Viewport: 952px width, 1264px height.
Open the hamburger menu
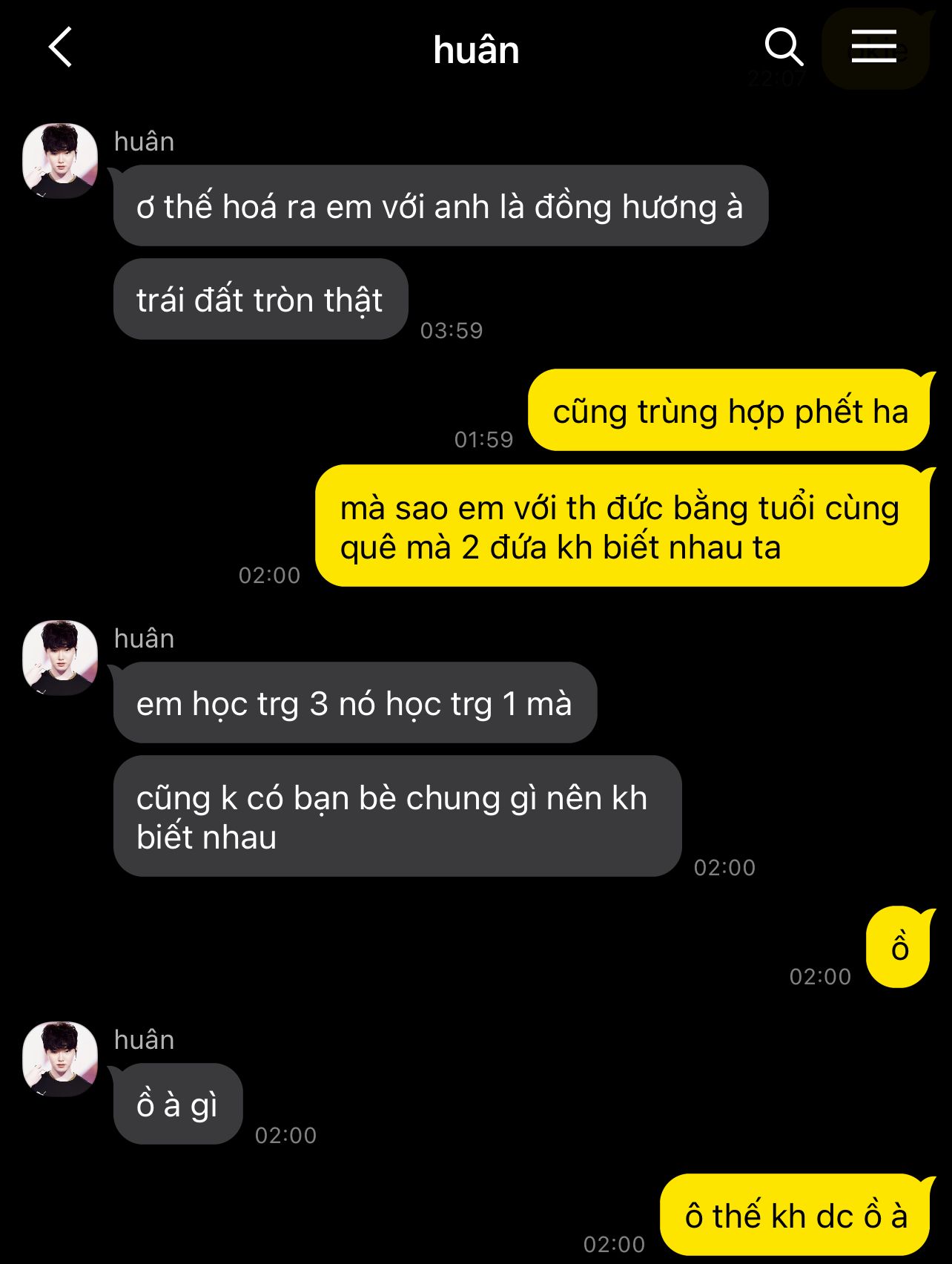click(x=874, y=47)
